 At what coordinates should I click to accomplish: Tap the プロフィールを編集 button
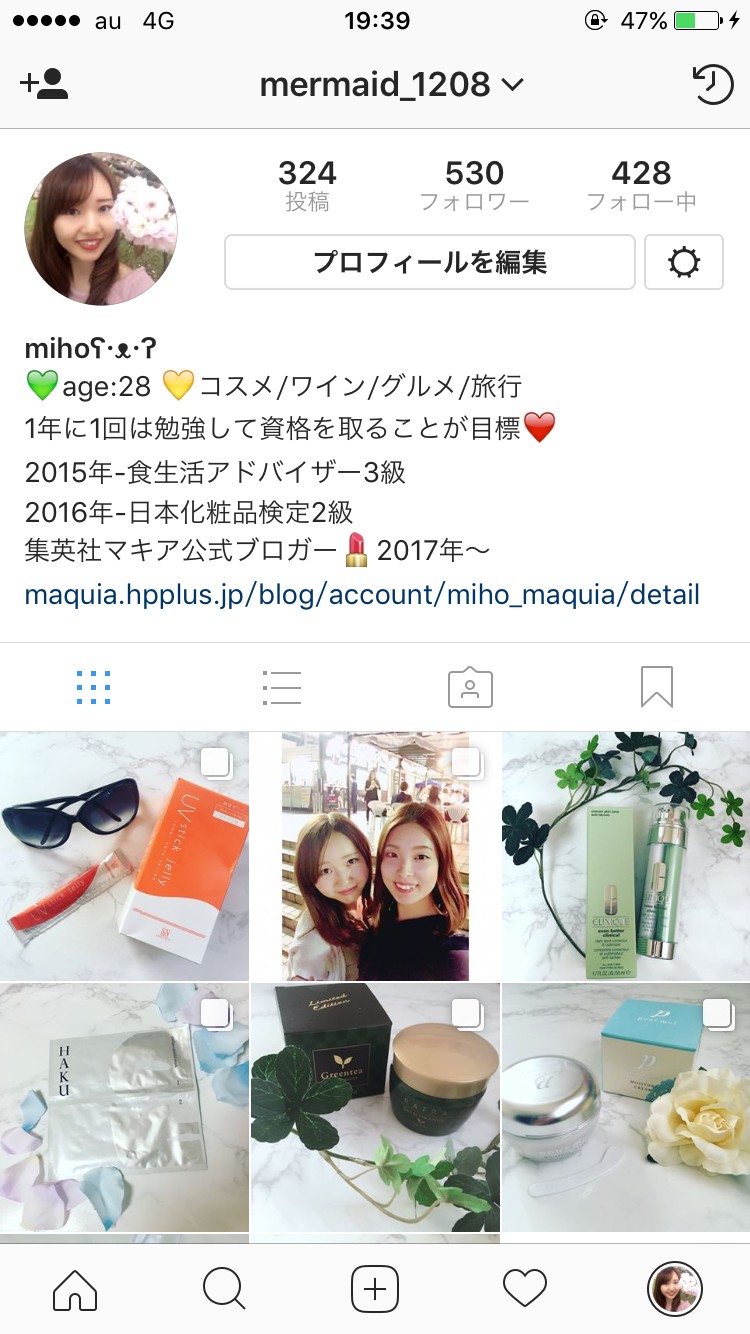tap(430, 262)
